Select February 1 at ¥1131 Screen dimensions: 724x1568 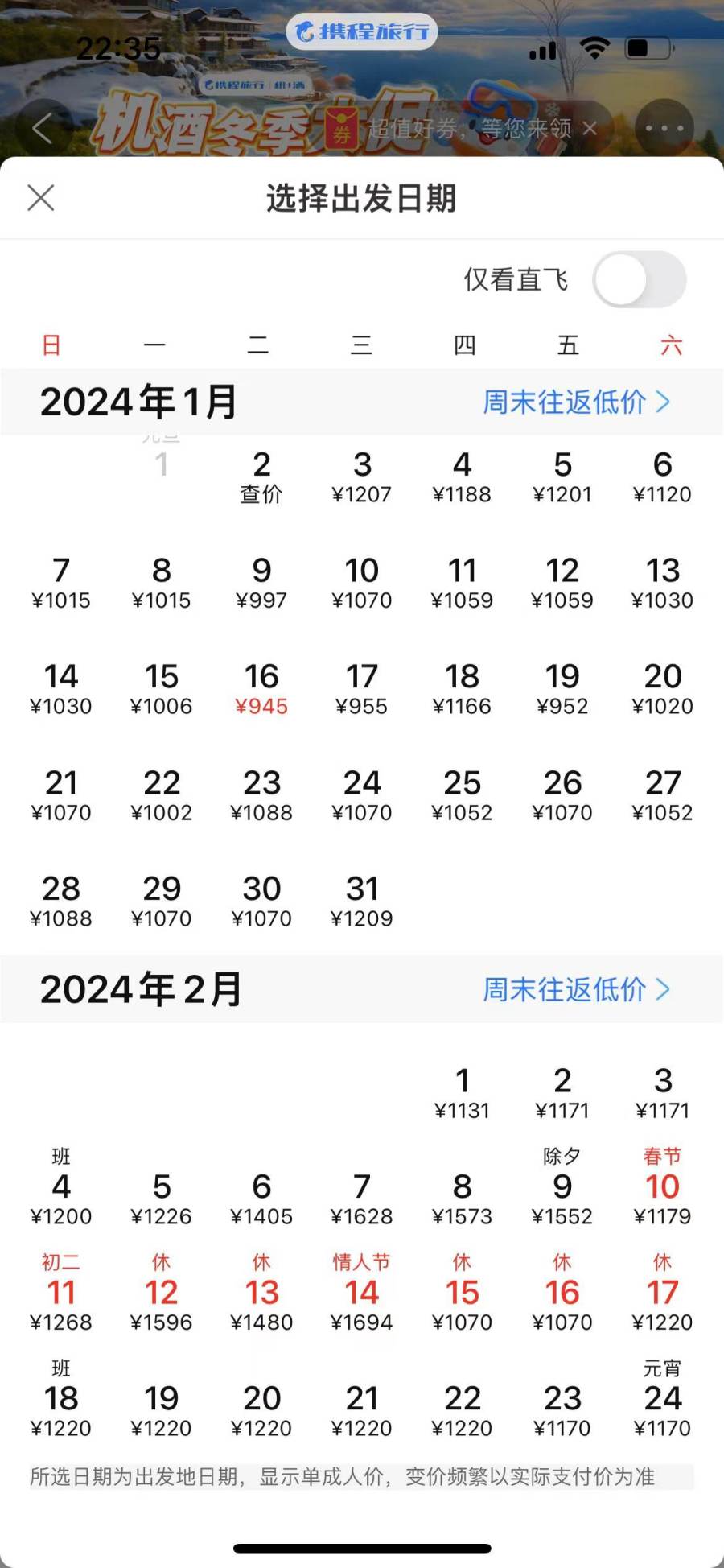pos(462,1093)
